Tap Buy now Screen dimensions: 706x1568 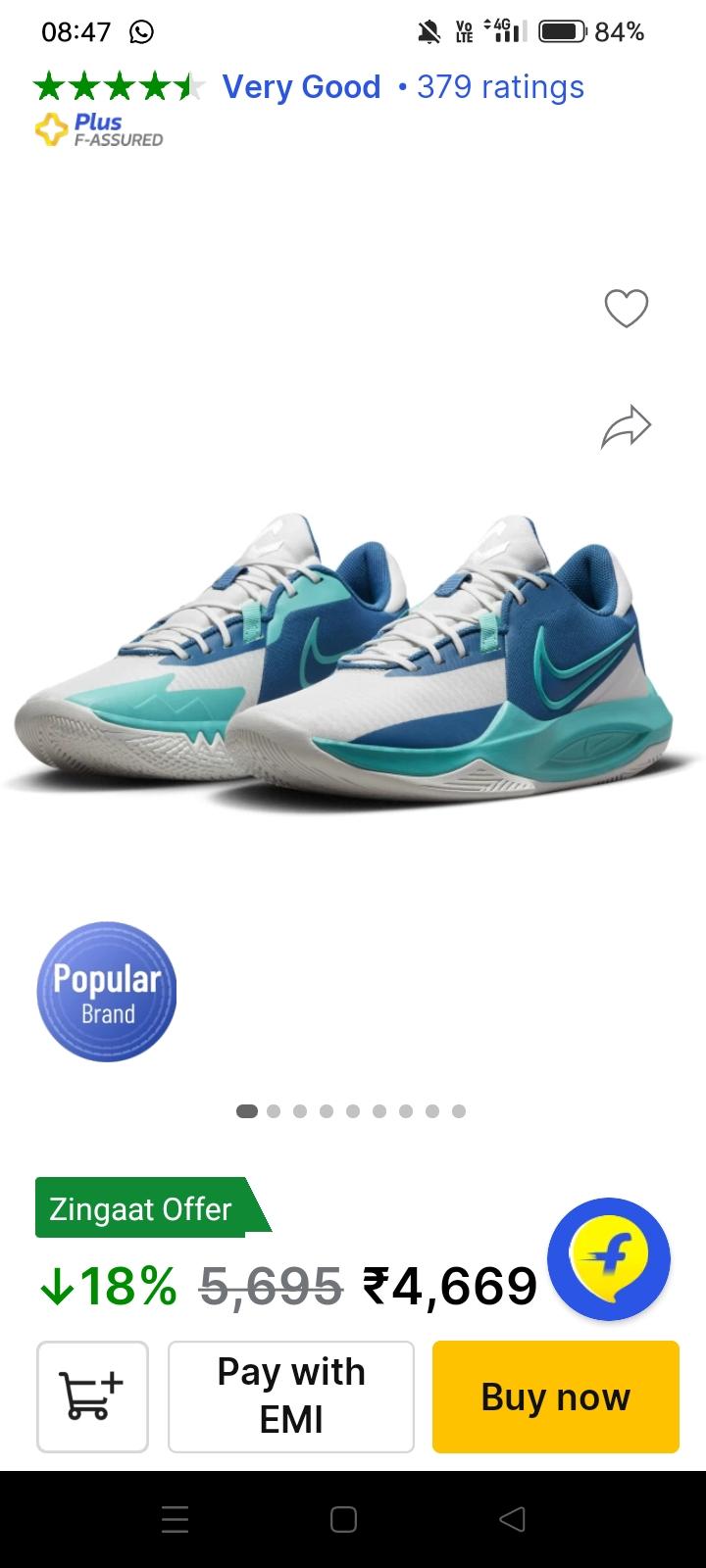pos(555,1396)
